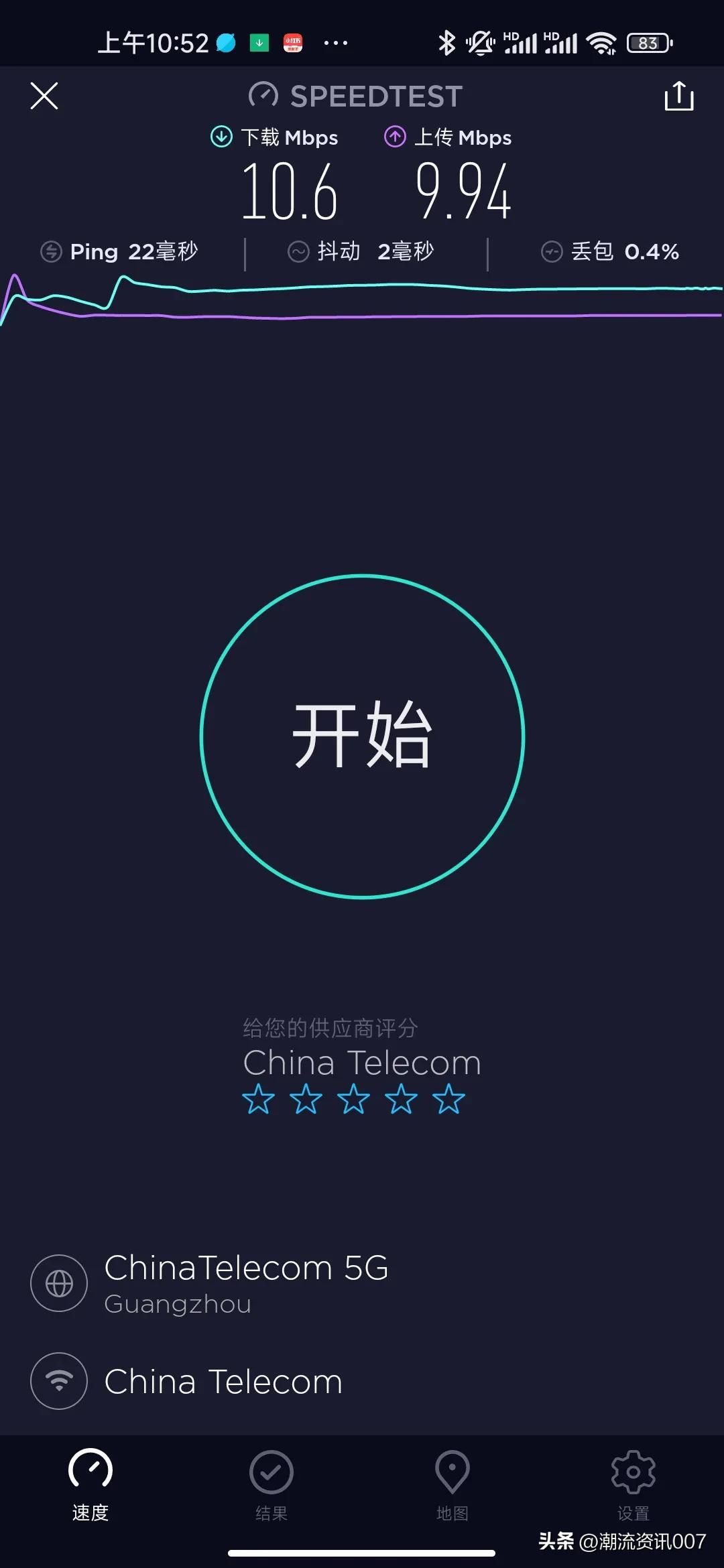Rate China Telecom five stars

coord(448,1100)
